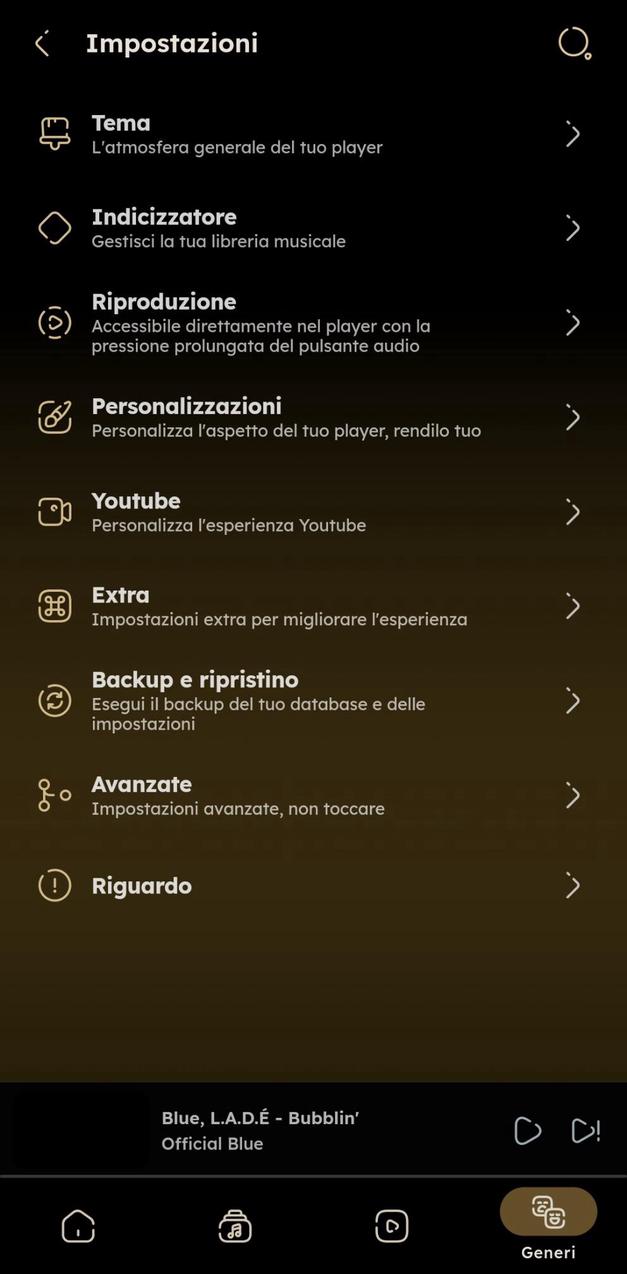Open Backup e ripristino
The height and width of the screenshot is (1274, 627).
(310, 701)
